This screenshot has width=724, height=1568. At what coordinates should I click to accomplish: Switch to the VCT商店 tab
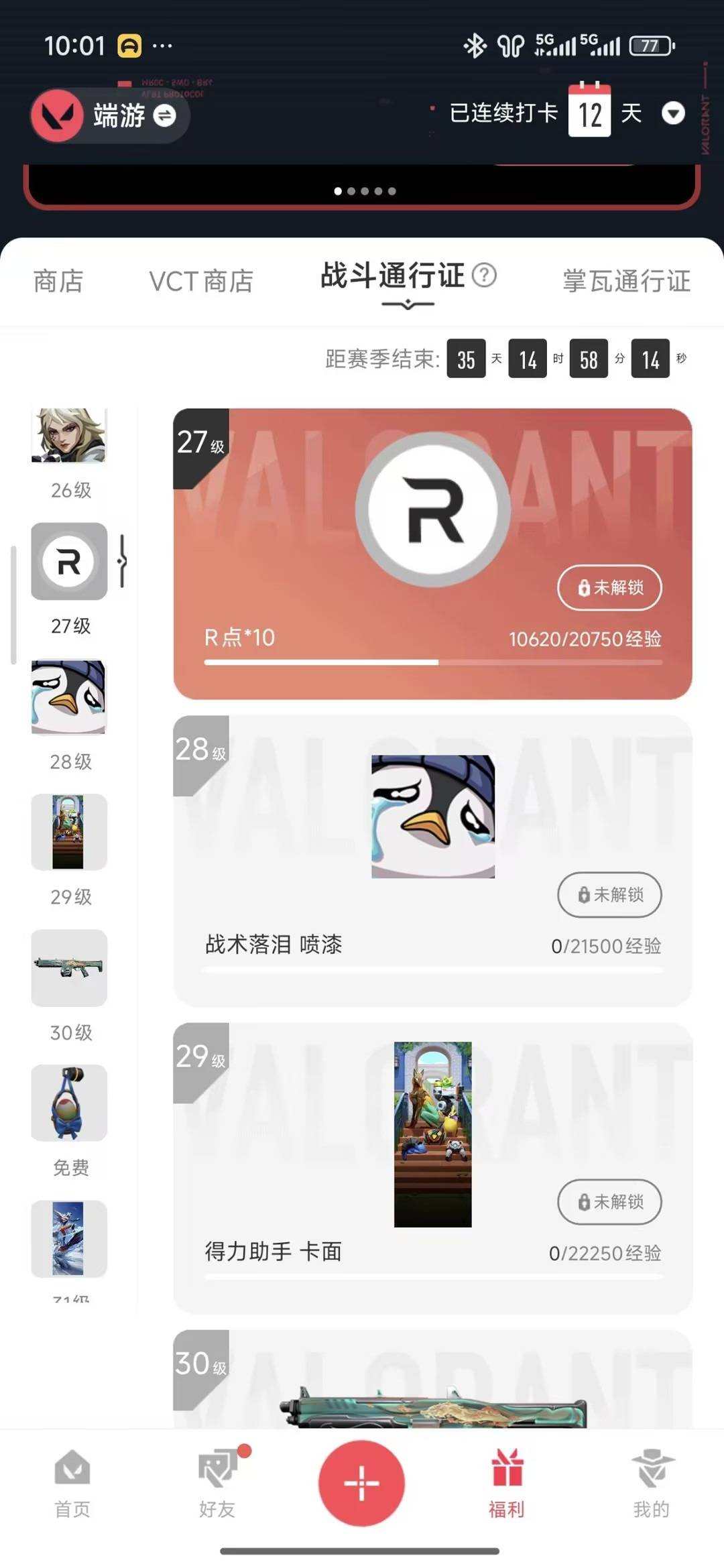click(x=200, y=282)
